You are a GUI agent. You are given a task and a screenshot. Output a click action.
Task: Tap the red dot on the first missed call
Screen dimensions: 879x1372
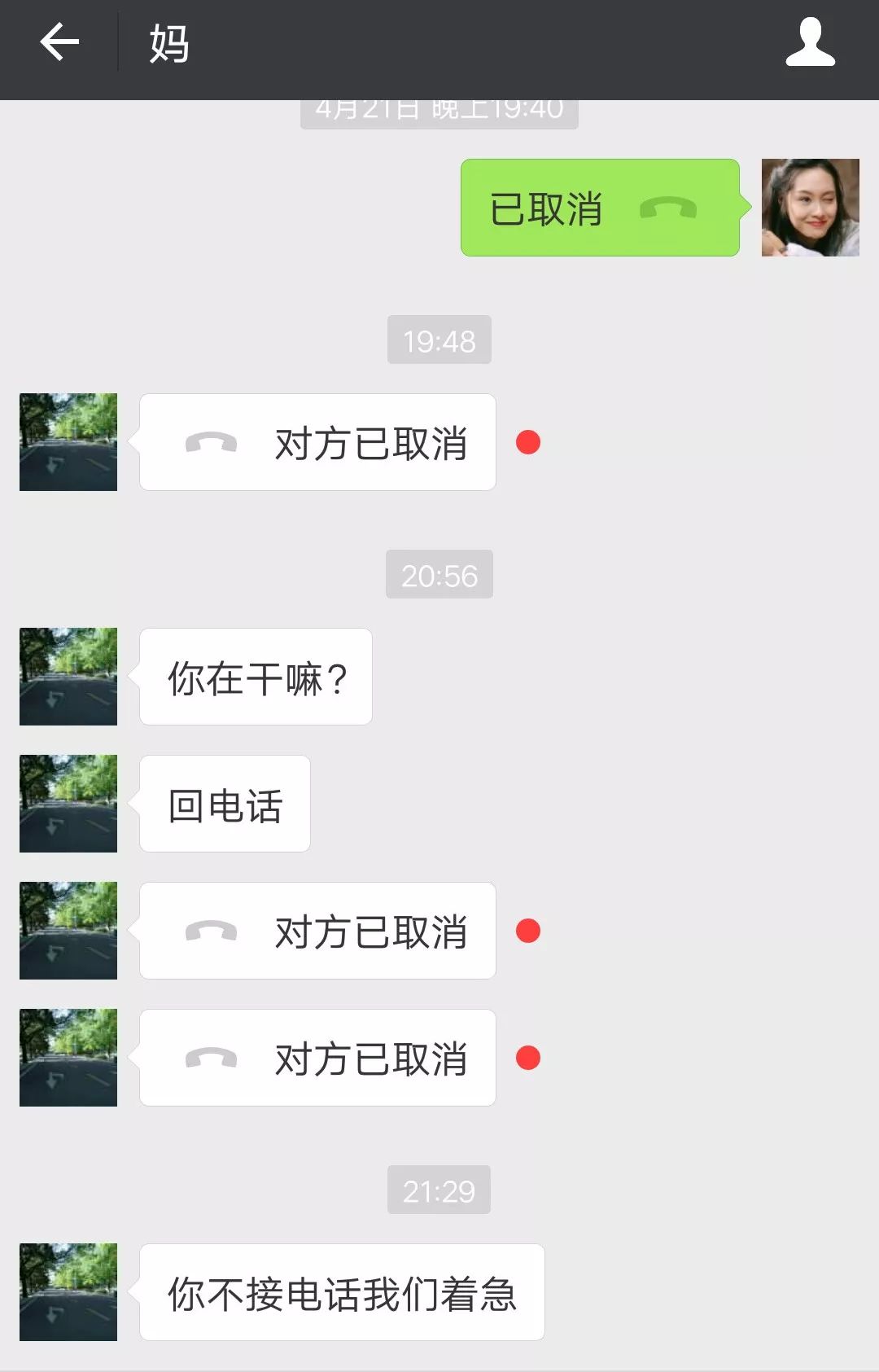tap(529, 441)
